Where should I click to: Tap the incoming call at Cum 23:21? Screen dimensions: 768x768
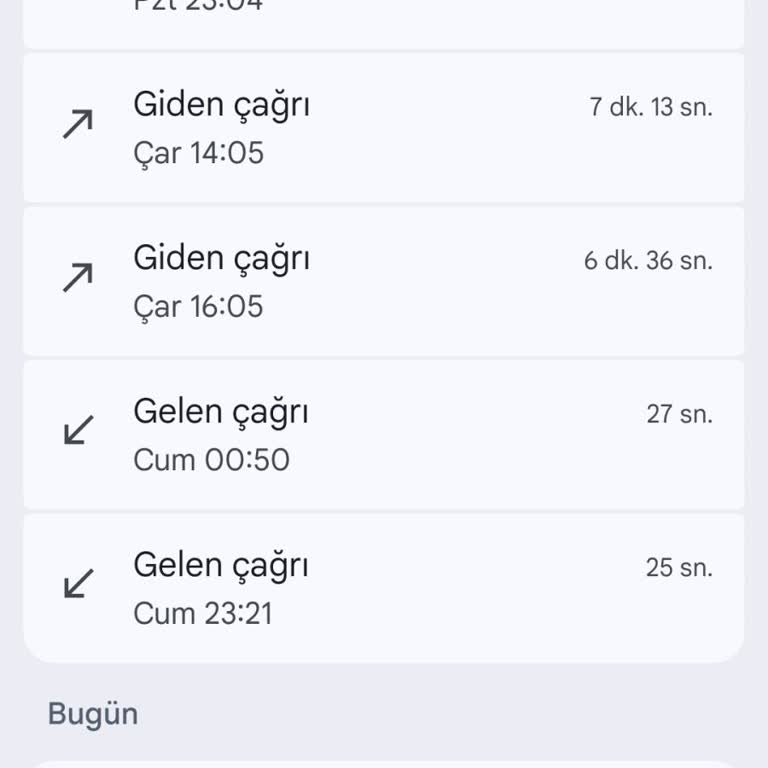[383, 588]
